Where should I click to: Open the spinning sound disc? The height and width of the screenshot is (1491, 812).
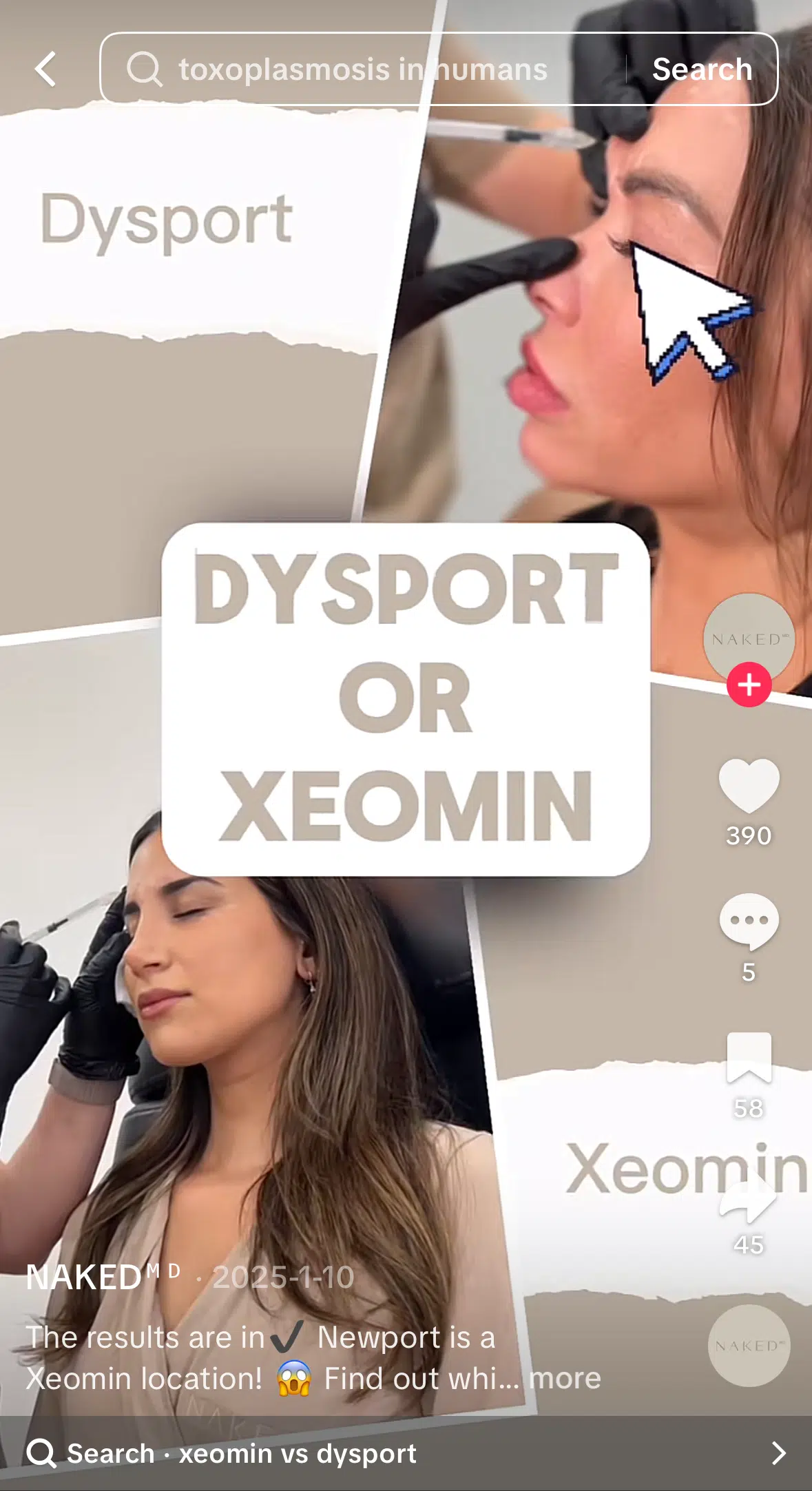[x=749, y=1345]
